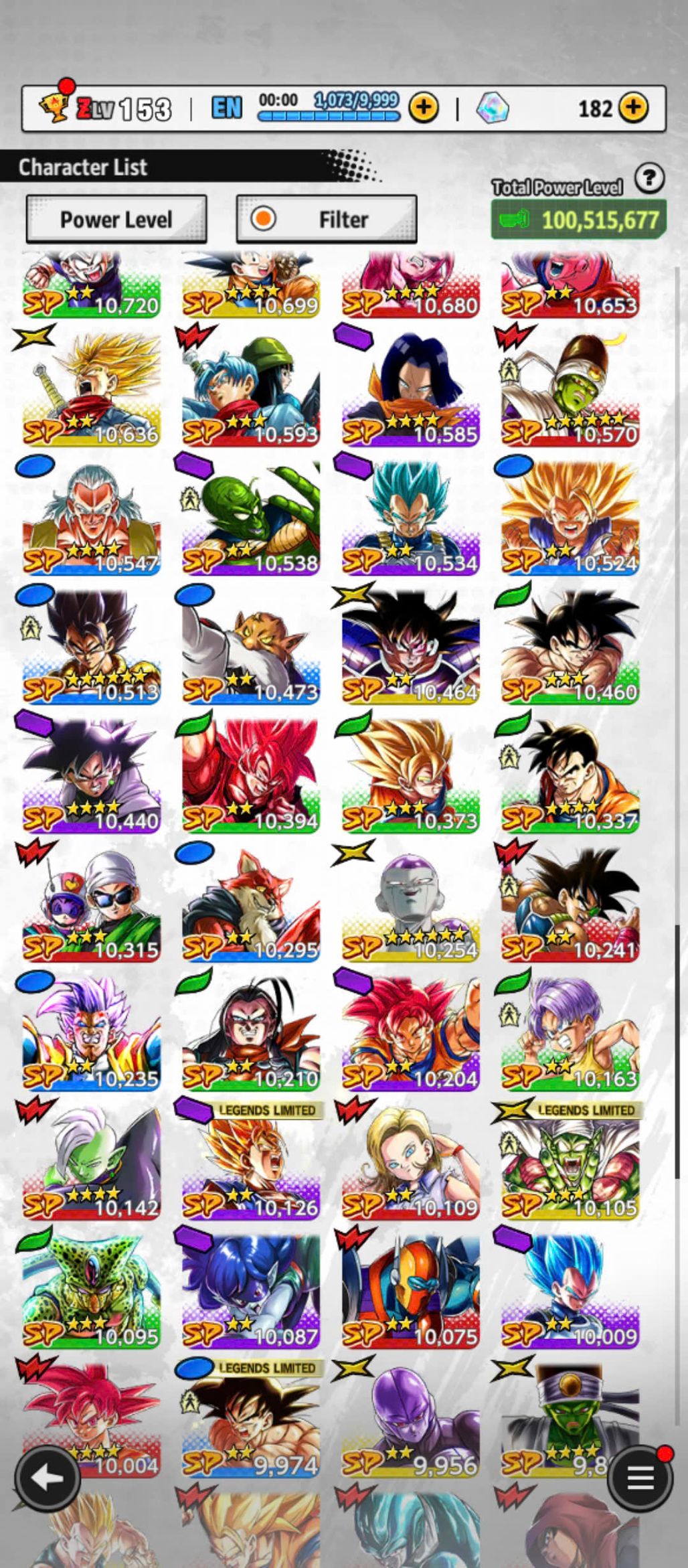Open the hamburger menu button
Image resolution: width=688 pixels, height=1568 pixels.
pos(639,1477)
